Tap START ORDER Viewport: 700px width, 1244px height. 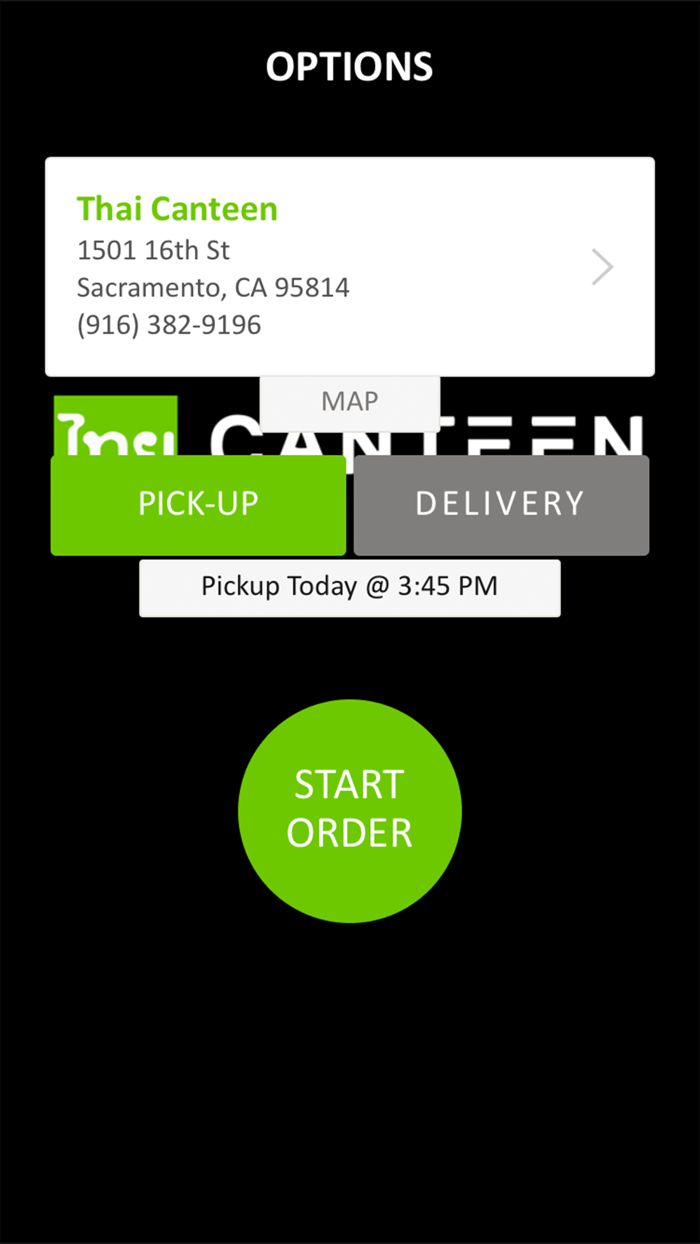350,810
